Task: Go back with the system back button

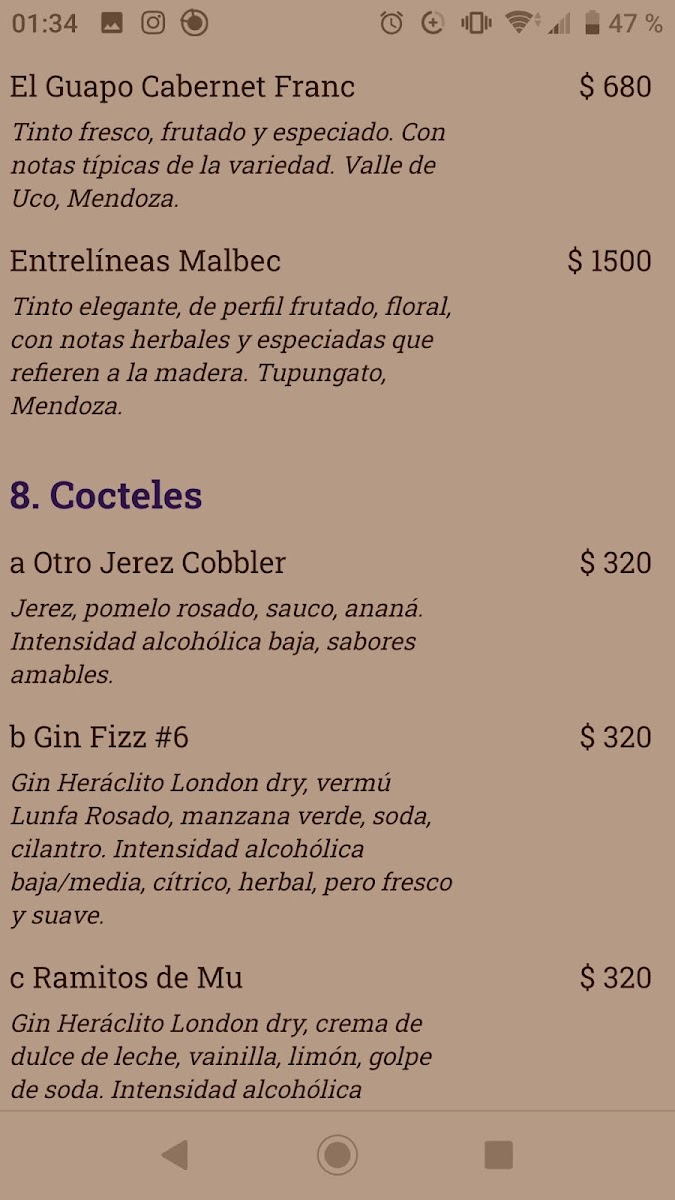Action: point(175,1155)
